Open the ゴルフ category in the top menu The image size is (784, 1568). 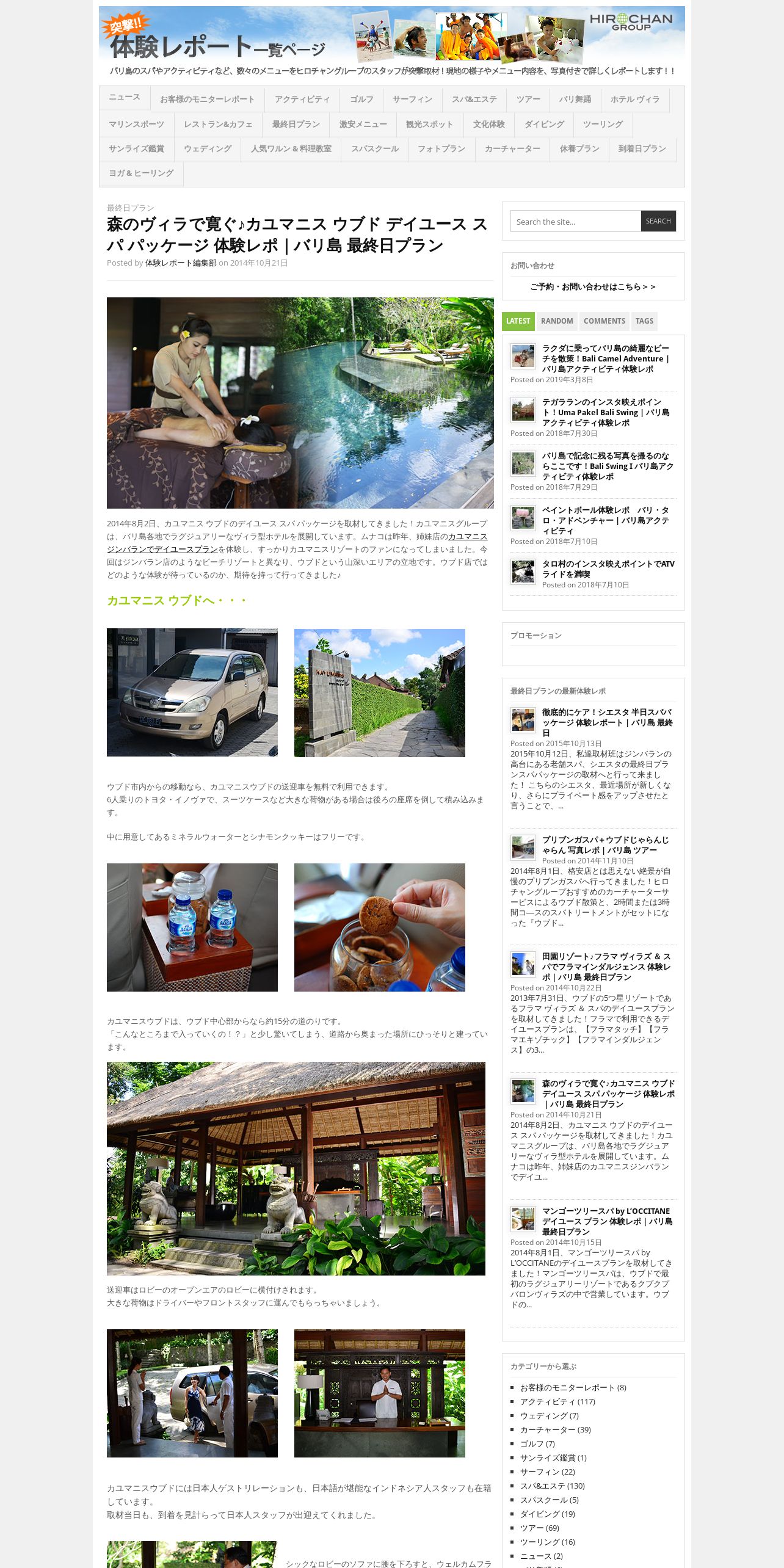tap(361, 100)
